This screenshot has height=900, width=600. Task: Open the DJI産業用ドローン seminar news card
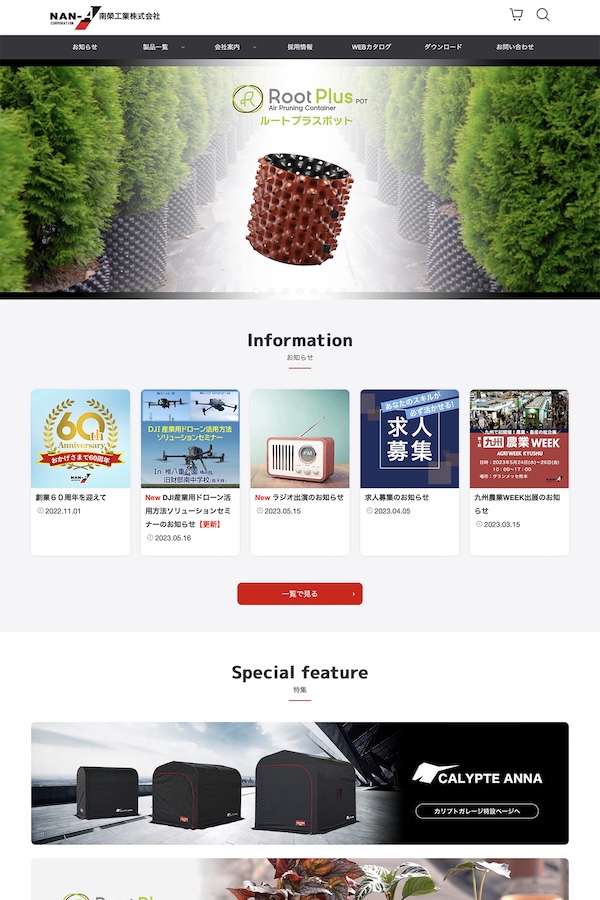(x=190, y=470)
